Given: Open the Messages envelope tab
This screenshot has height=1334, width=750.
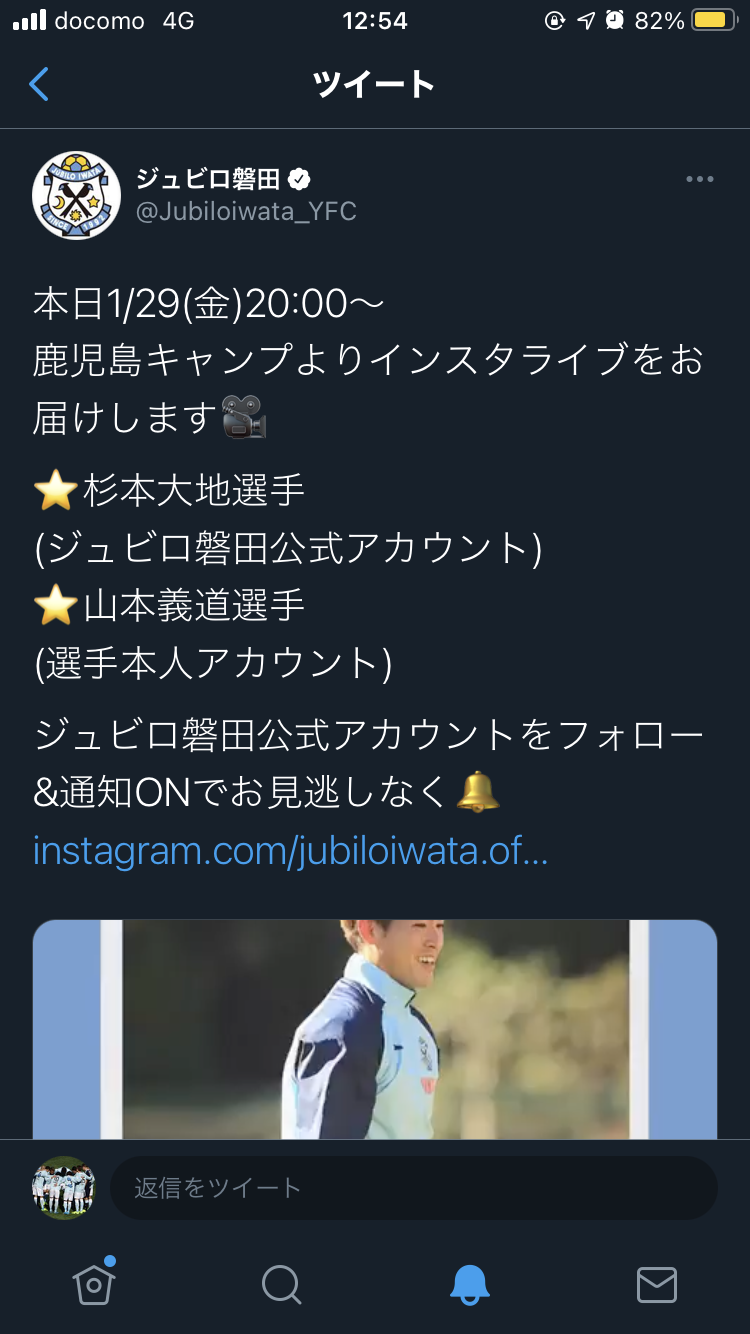Looking at the screenshot, I should 657,1285.
